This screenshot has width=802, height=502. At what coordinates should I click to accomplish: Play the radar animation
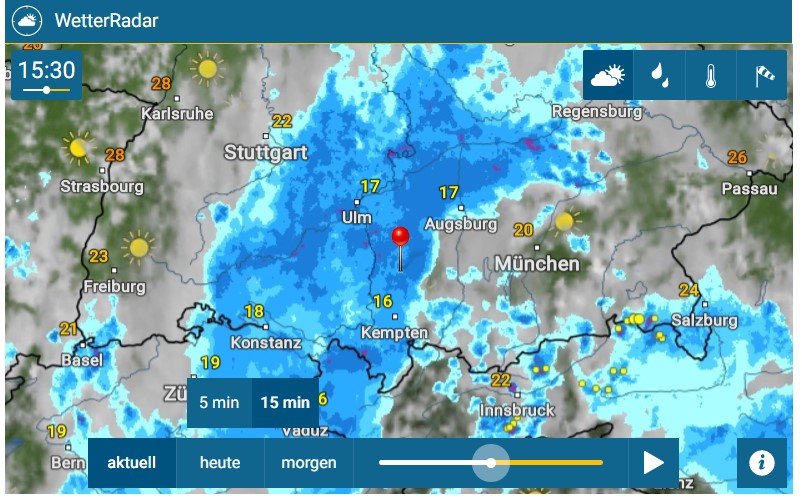click(x=653, y=463)
